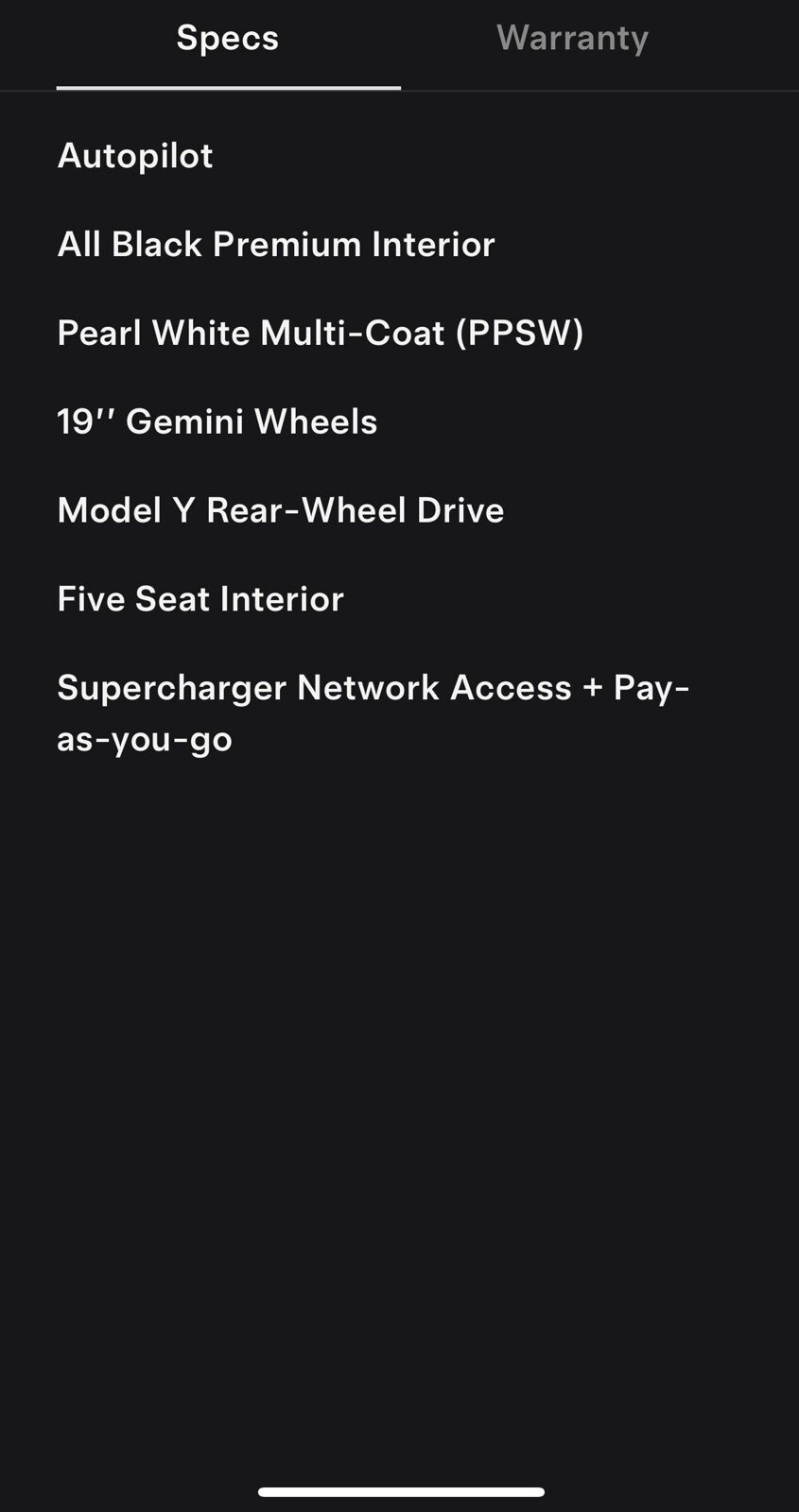Click the Autopilot spec entry
Image resolution: width=799 pixels, height=1512 pixels.
point(134,155)
